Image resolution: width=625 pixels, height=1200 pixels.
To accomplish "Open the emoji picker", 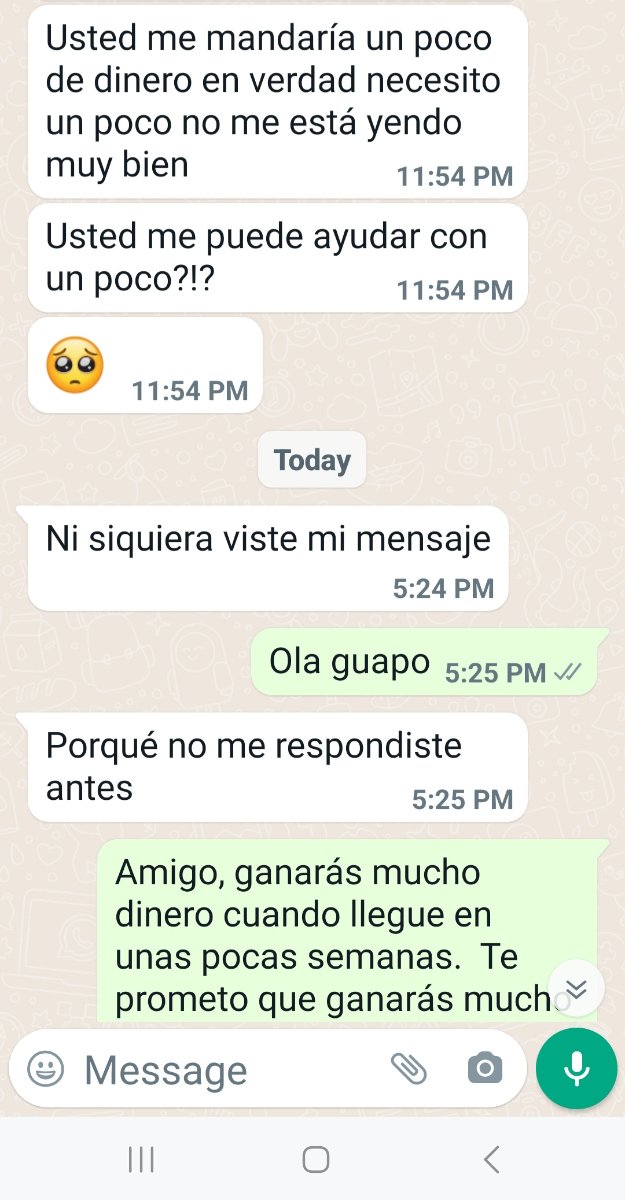I will 45,1070.
